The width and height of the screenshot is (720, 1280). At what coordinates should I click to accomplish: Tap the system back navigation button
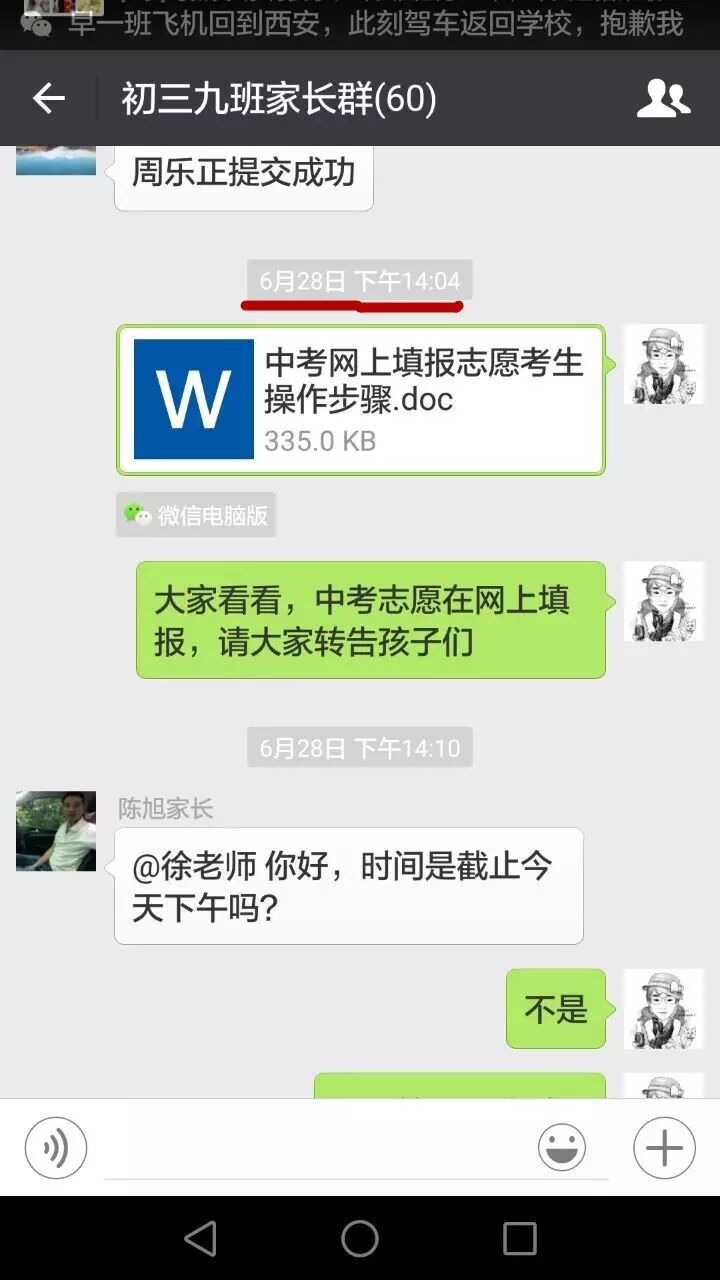[200, 1238]
